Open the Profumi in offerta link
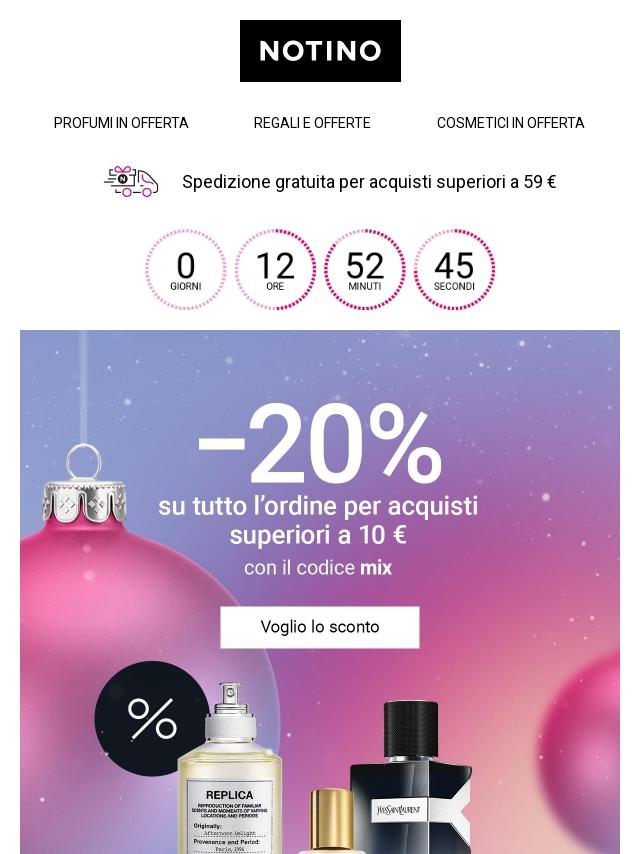 point(121,123)
